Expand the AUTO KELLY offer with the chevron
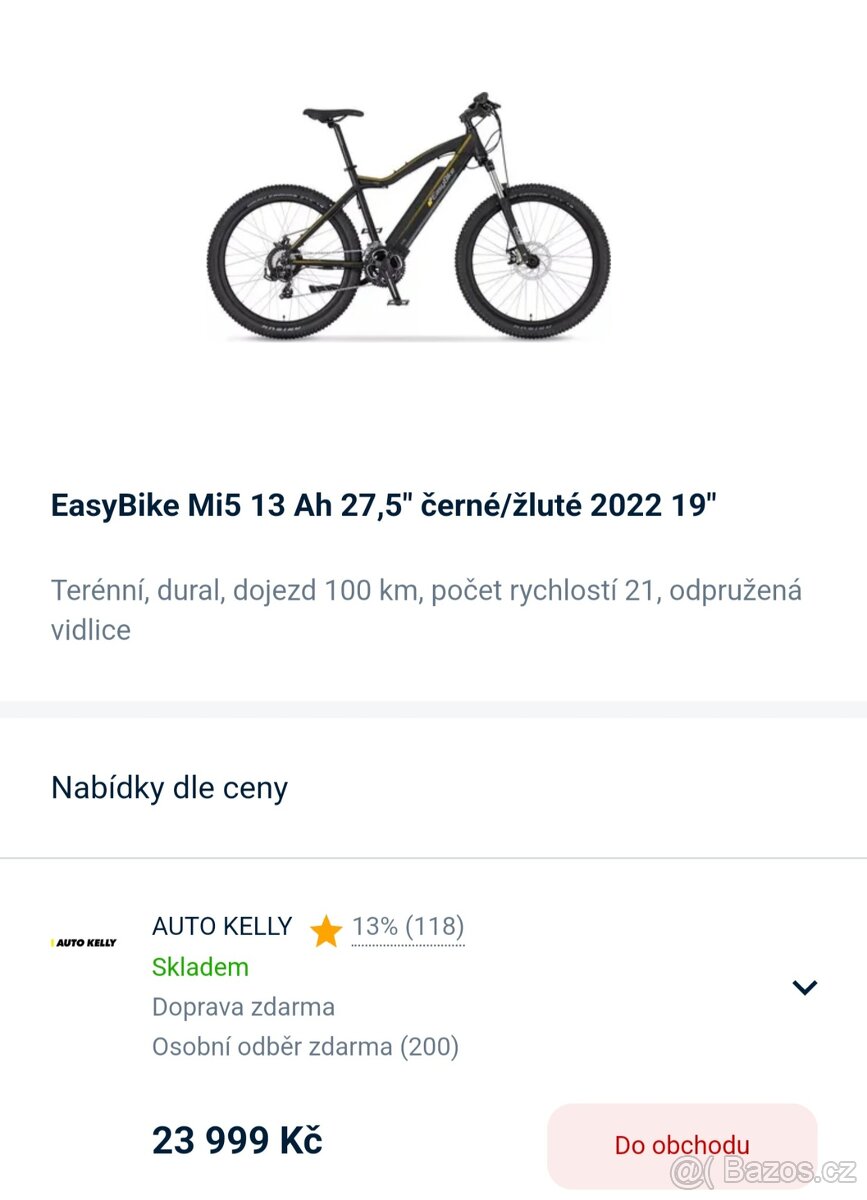The width and height of the screenshot is (867, 1200). 806,987
